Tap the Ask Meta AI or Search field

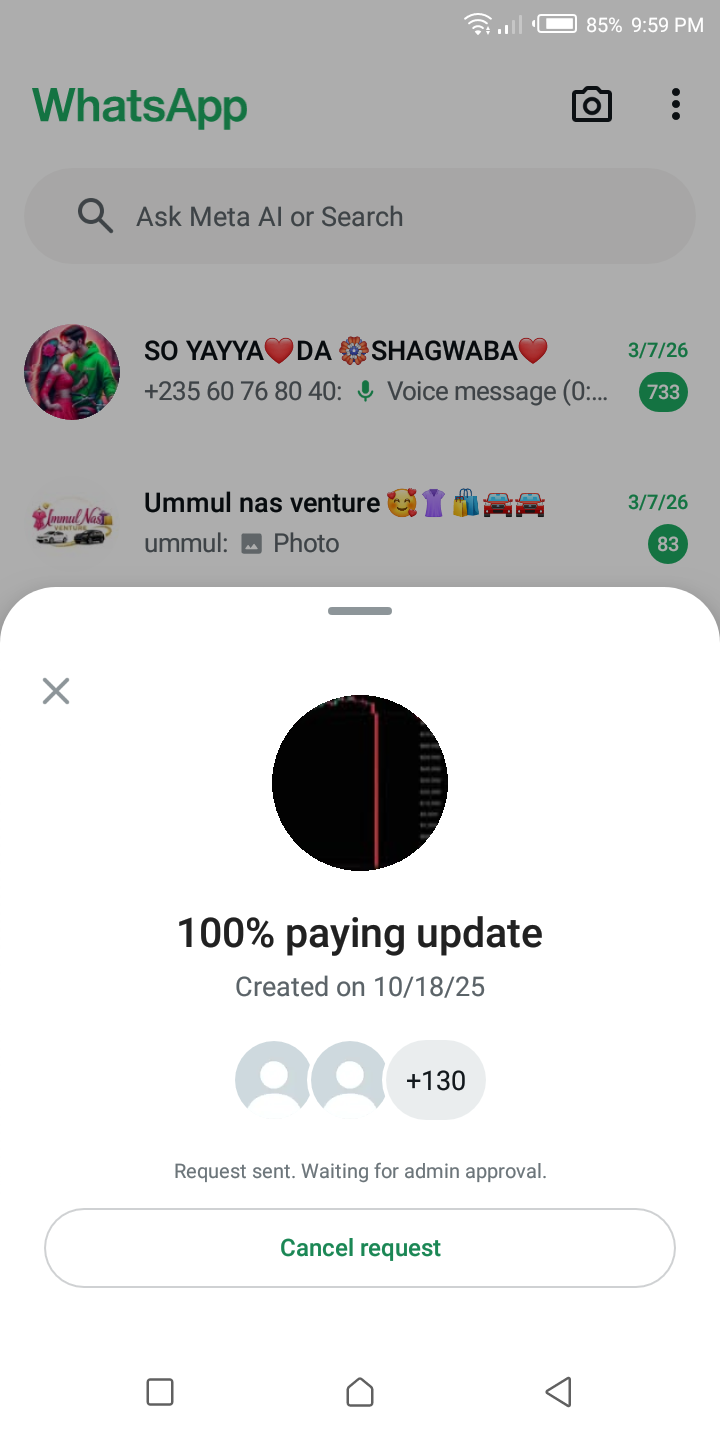click(360, 216)
